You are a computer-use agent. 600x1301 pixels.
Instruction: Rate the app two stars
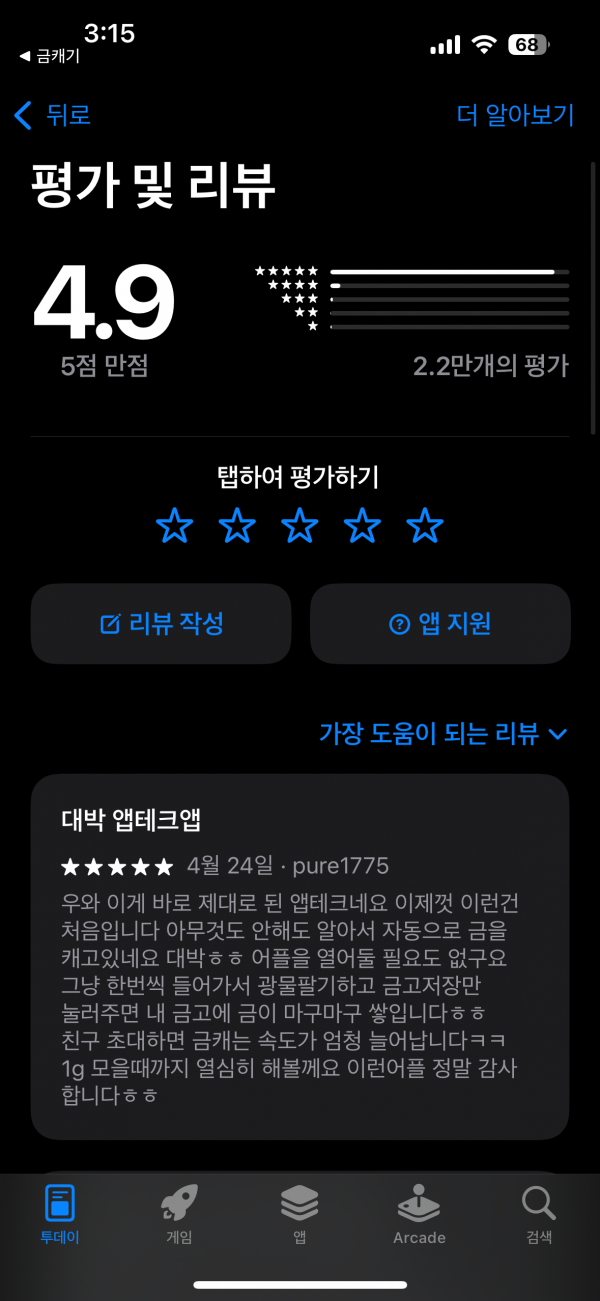(x=237, y=525)
